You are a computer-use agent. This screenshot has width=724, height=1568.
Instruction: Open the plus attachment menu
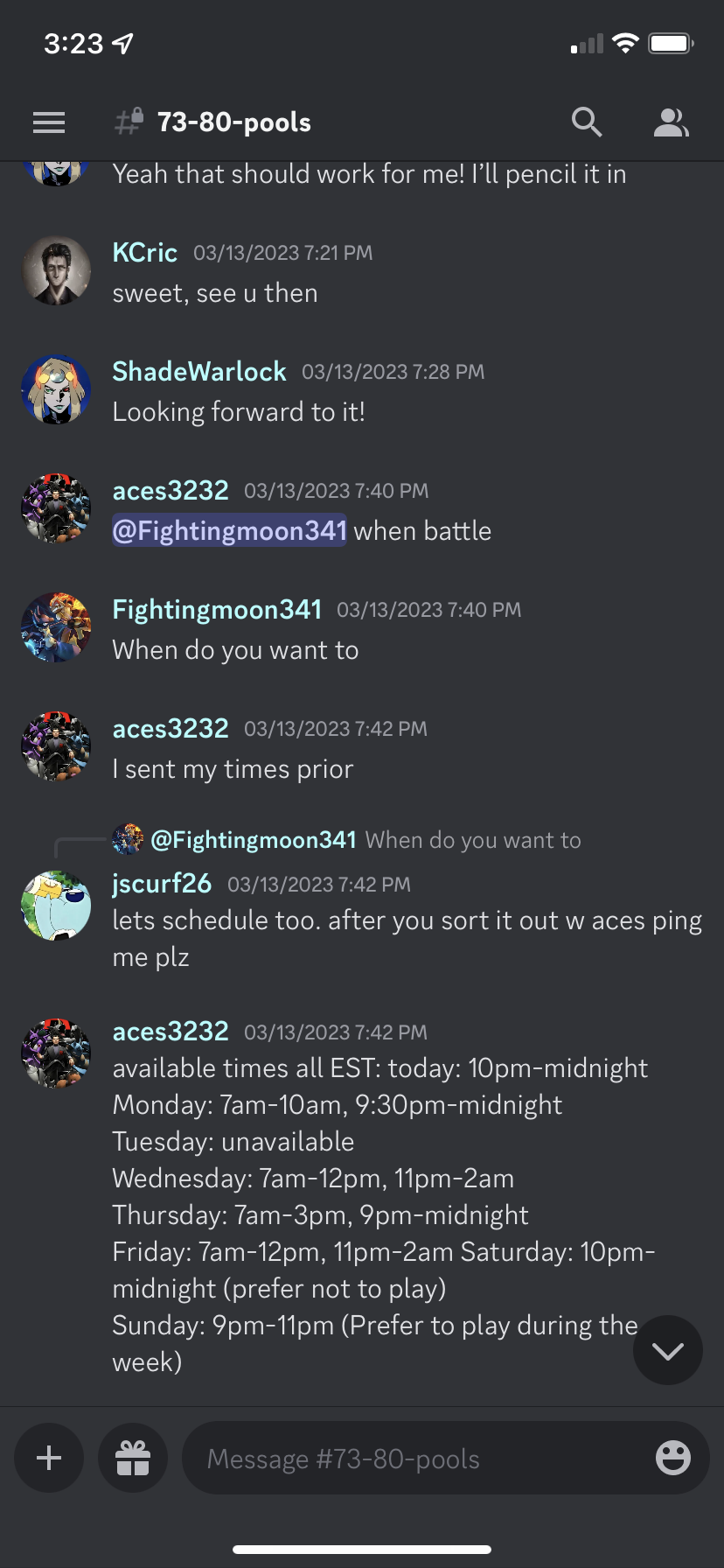point(49,1458)
